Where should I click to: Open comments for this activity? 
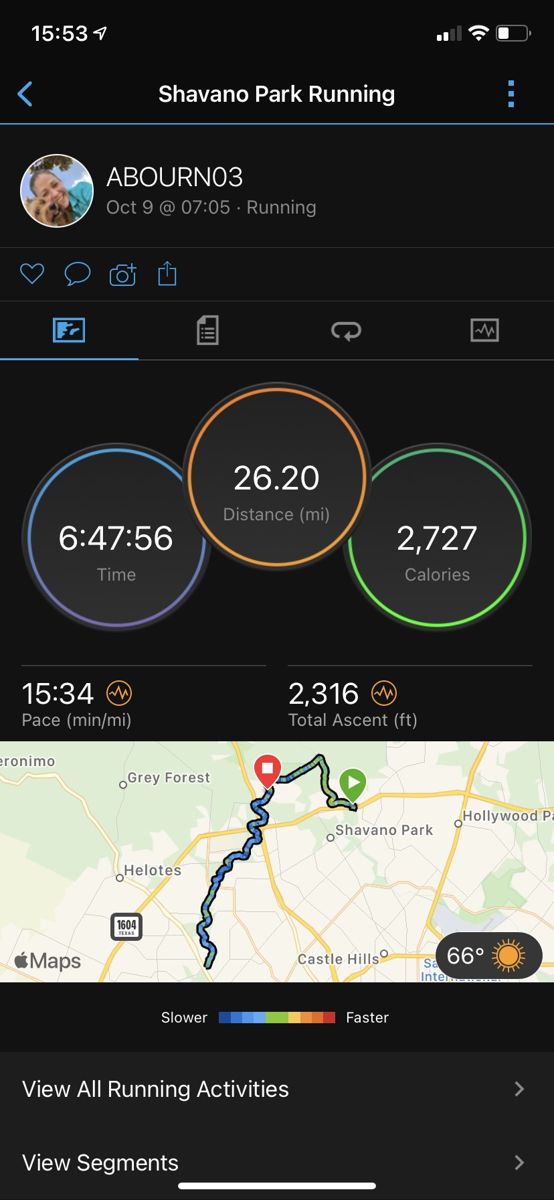[x=77, y=273]
